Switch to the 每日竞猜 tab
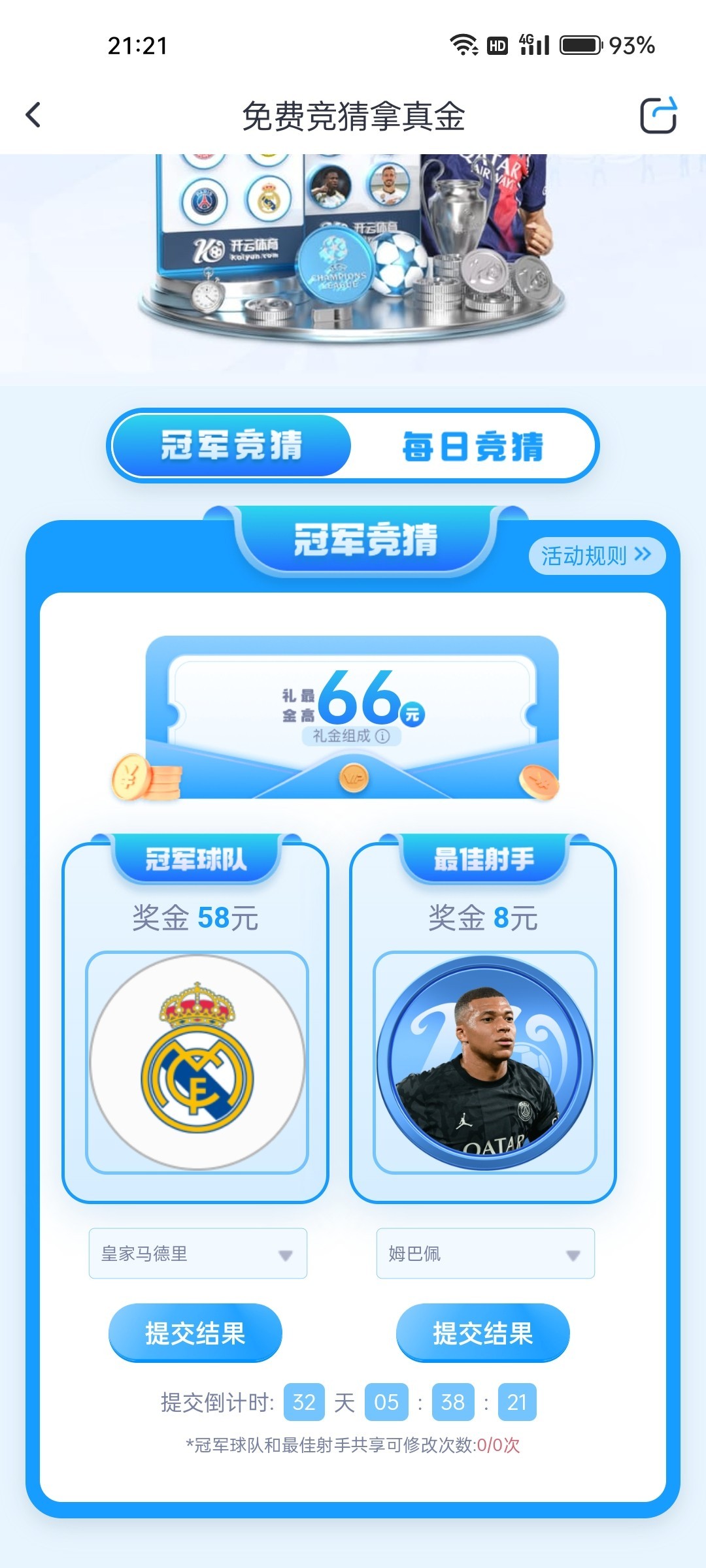The width and height of the screenshot is (706, 1568). click(473, 446)
